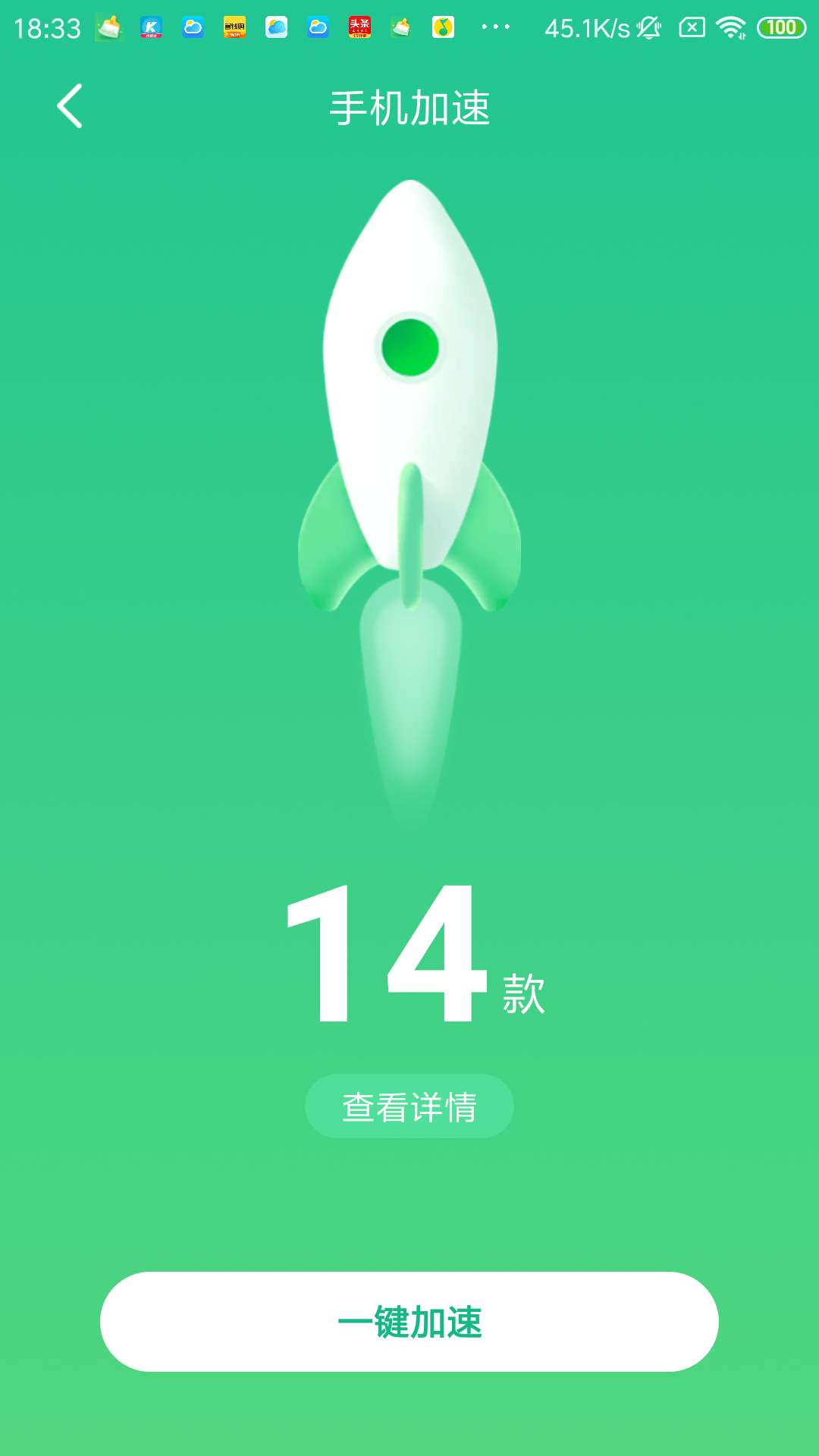Go back from the 手机加速 screen
Viewport: 819px width, 1456px height.
pos(70,106)
